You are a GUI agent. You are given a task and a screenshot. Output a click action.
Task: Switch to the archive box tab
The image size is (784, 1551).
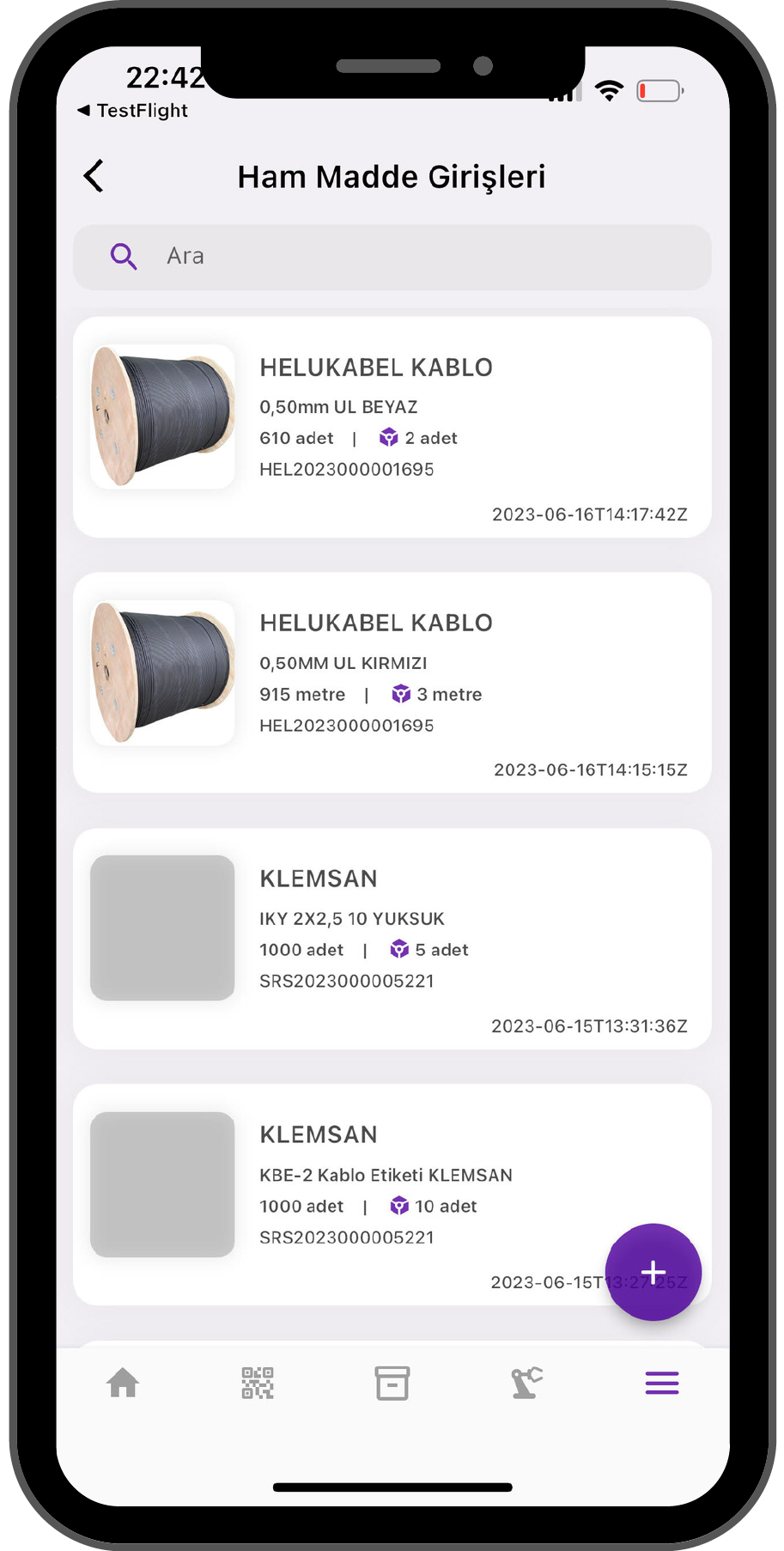[392, 1383]
